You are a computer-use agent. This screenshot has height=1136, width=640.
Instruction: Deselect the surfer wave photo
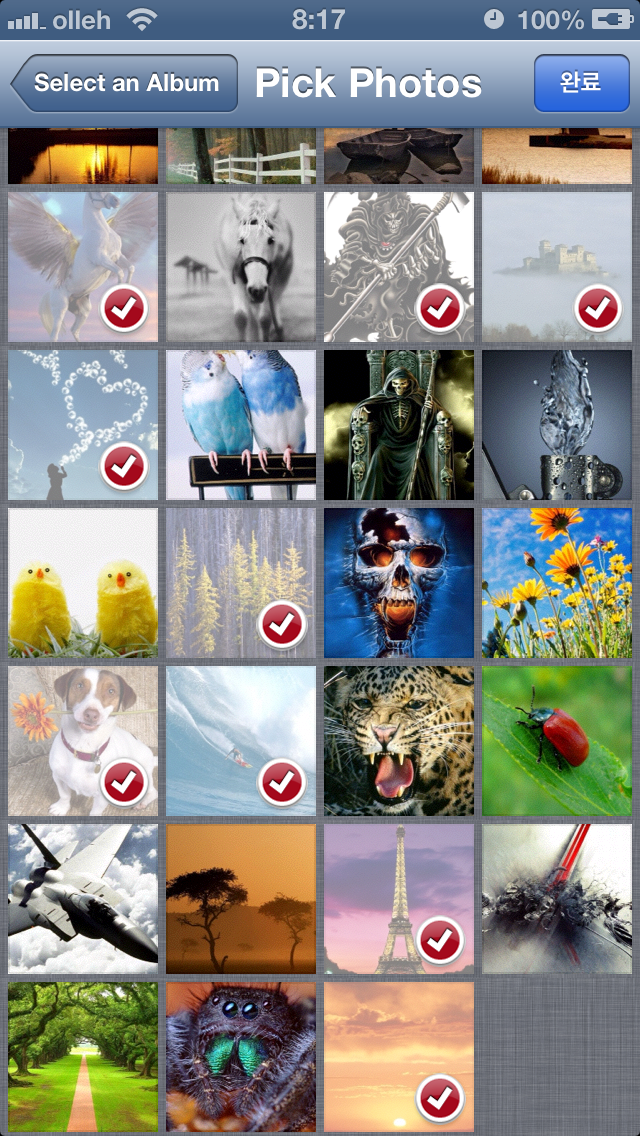coord(241,740)
